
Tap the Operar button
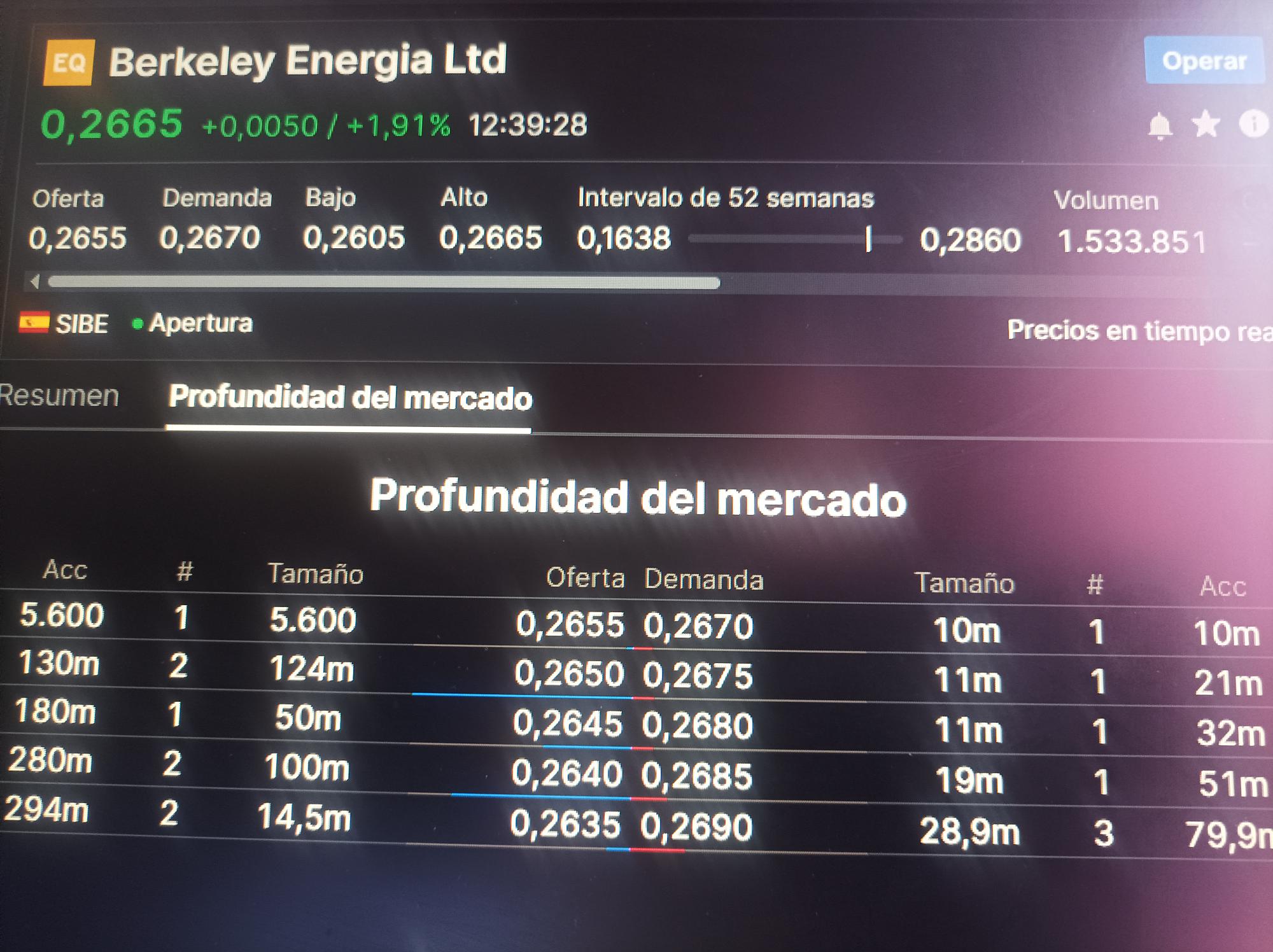click(x=1203, y=61)
